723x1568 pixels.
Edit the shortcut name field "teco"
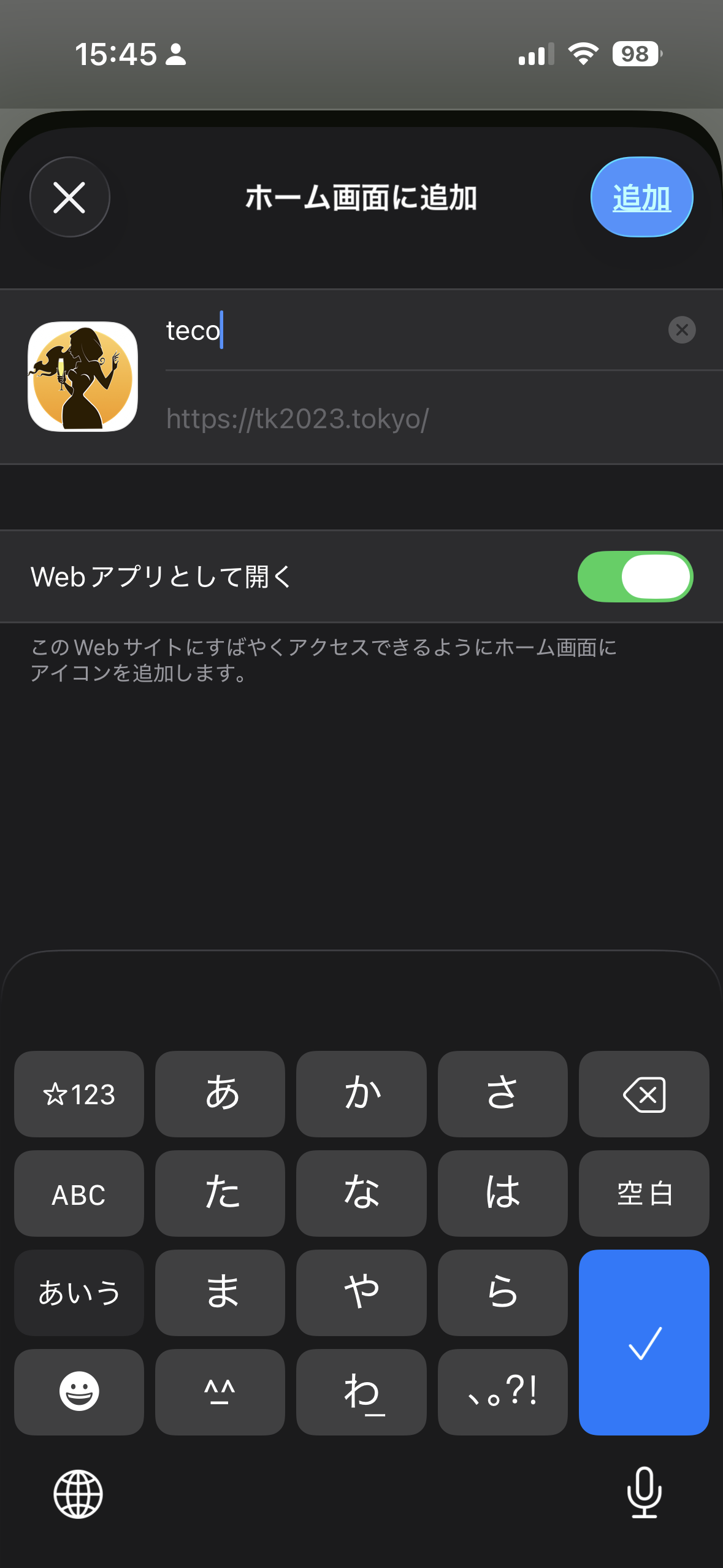(x=405, y=331)
